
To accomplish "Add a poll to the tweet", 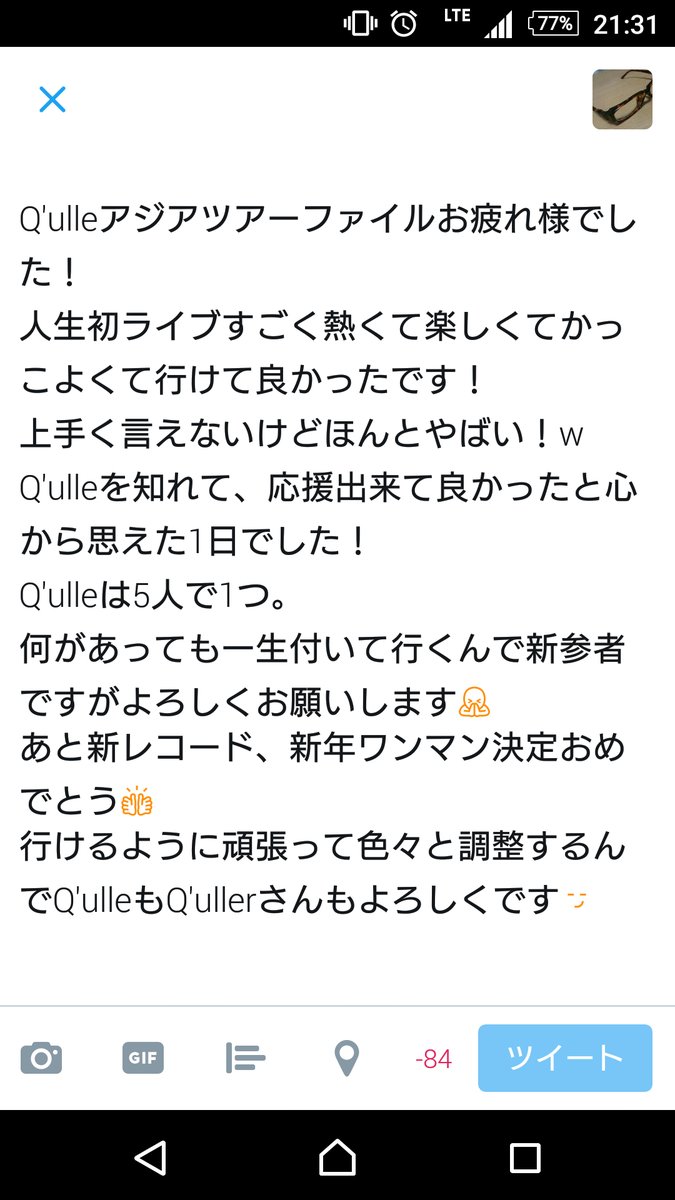I will [x=245, y=1057].
